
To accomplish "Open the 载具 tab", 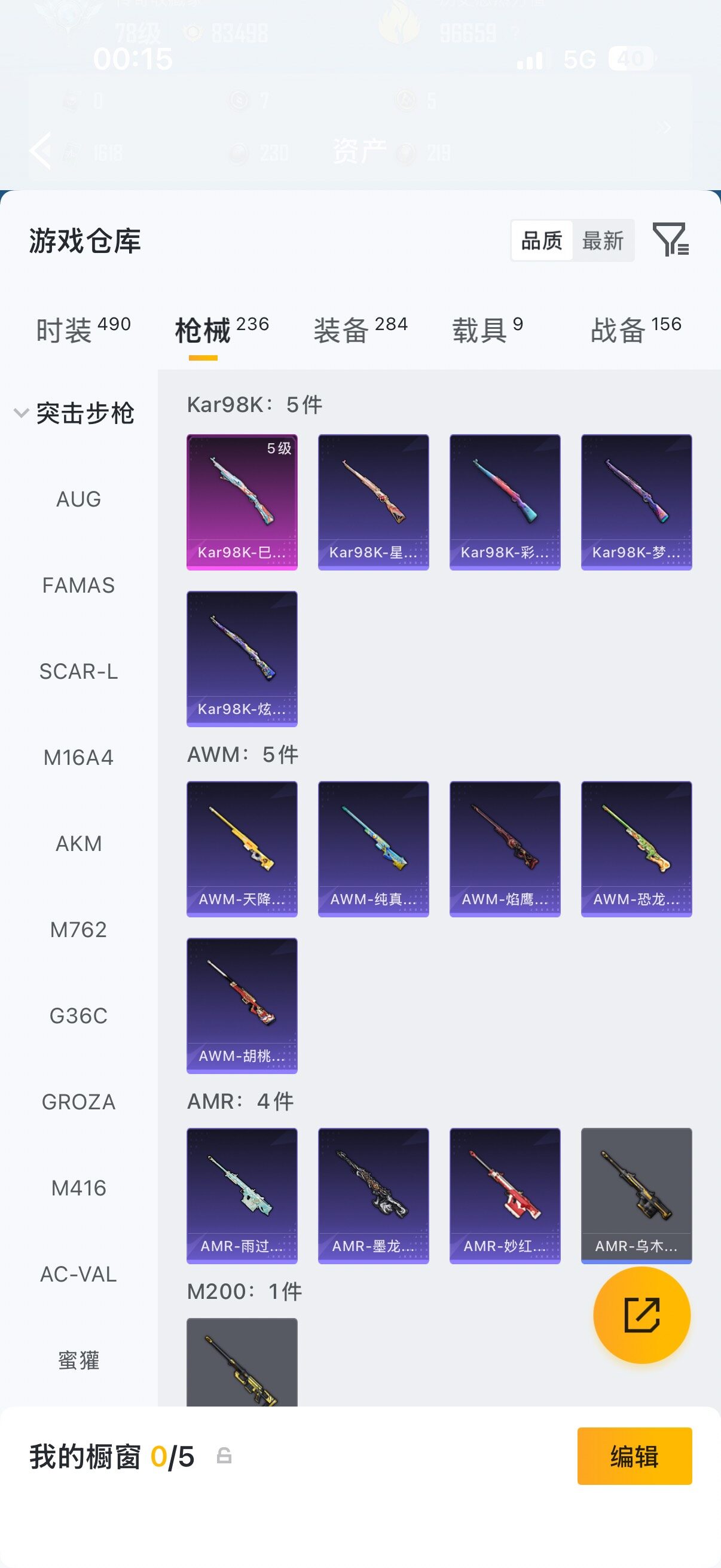I will coord(487,330).
